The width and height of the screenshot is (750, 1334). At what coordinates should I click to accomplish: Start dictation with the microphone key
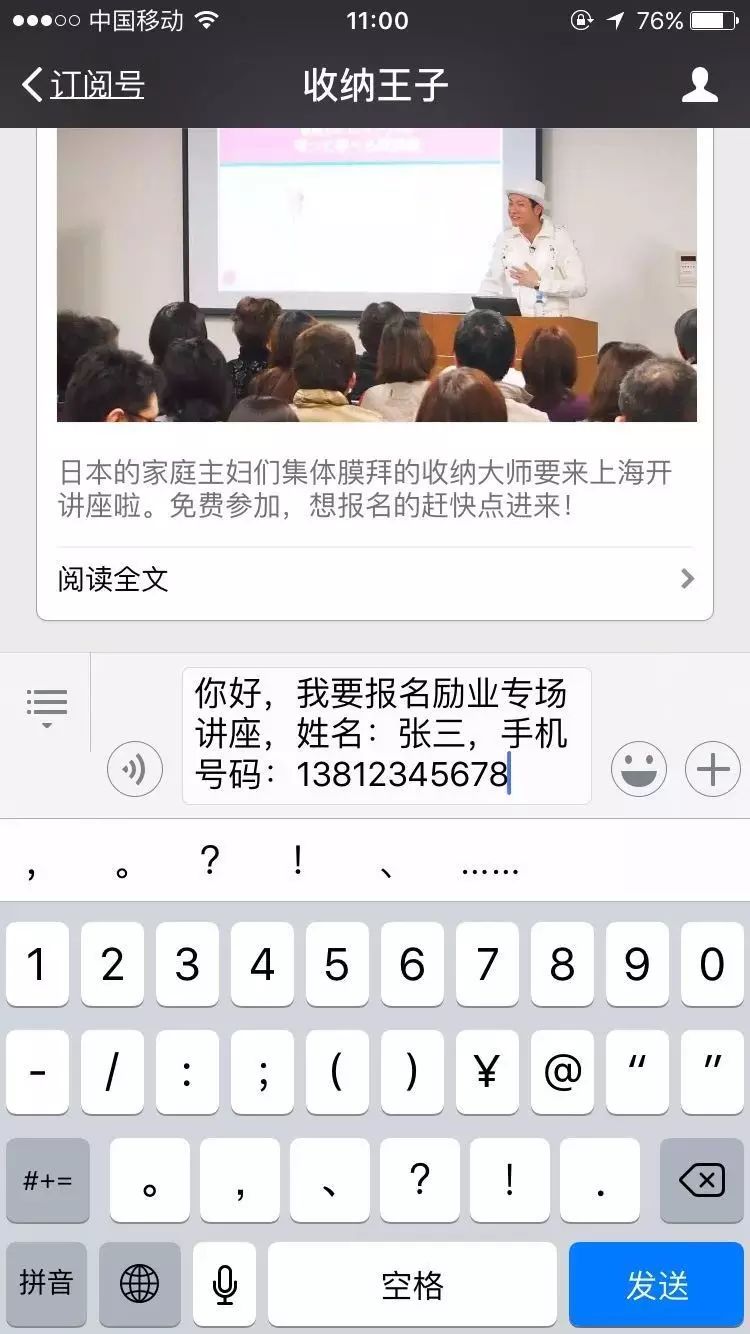click(x=225, y=1285)
